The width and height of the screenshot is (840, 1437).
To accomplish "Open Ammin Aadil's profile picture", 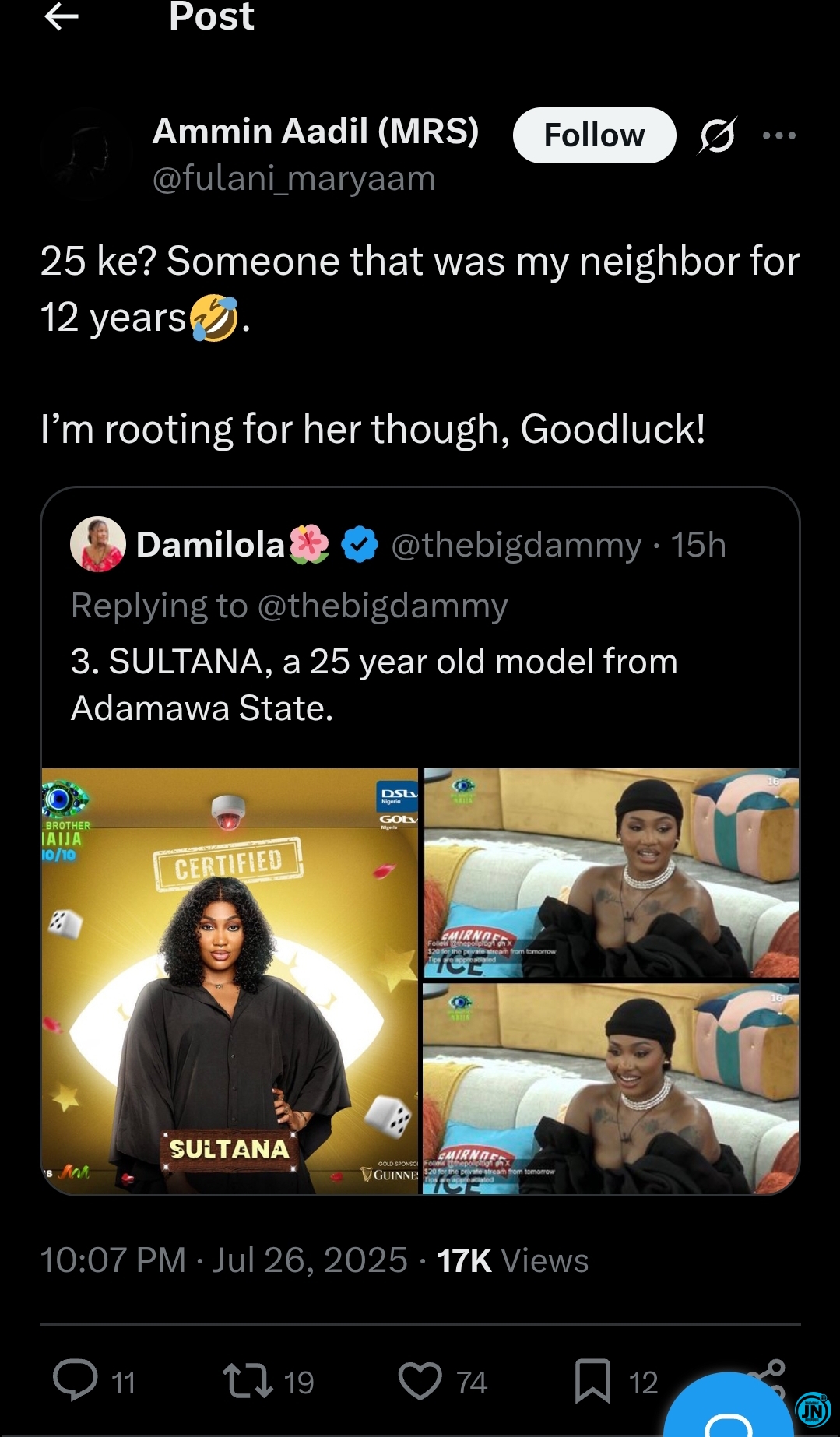I will coord(85,156).
